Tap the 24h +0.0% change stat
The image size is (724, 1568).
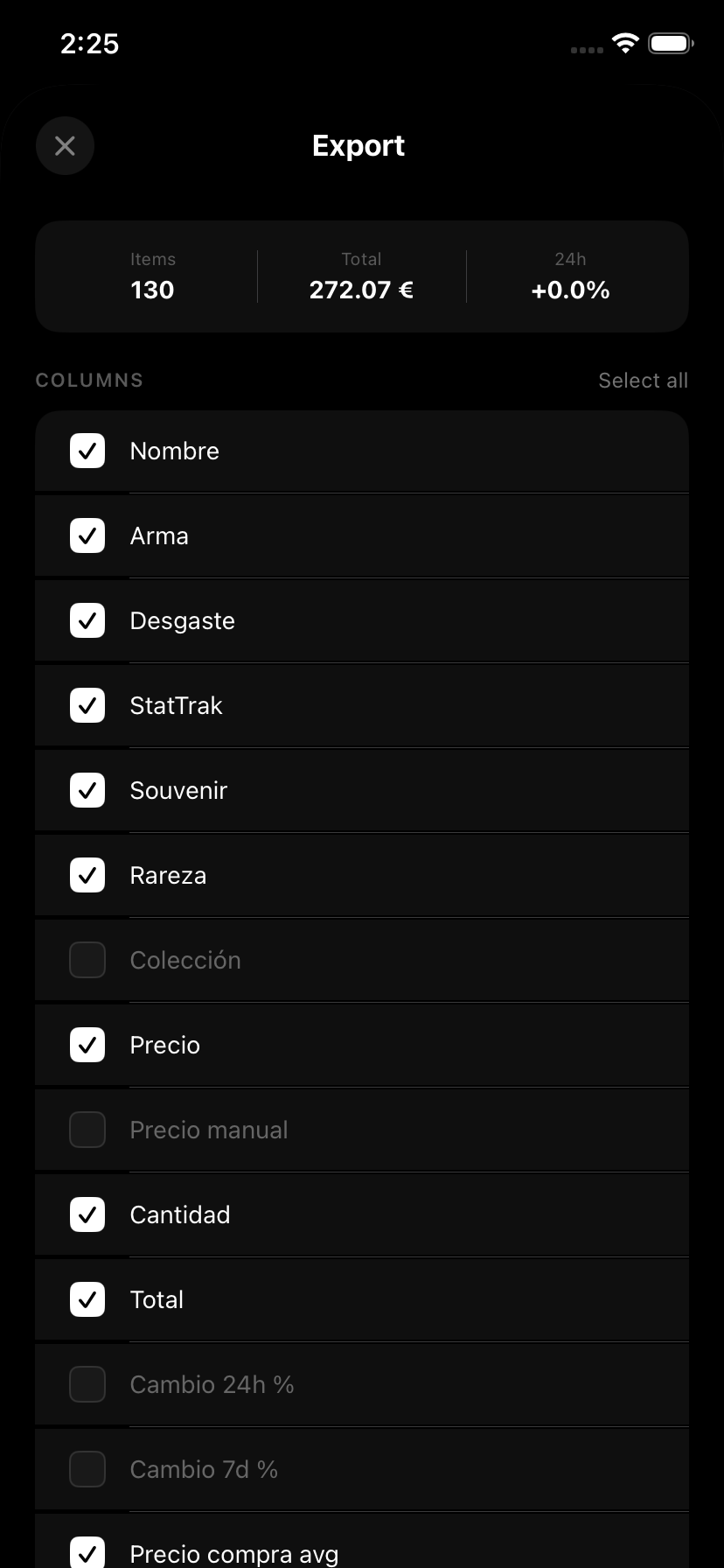pyautogui.click(x=570, y=276)
